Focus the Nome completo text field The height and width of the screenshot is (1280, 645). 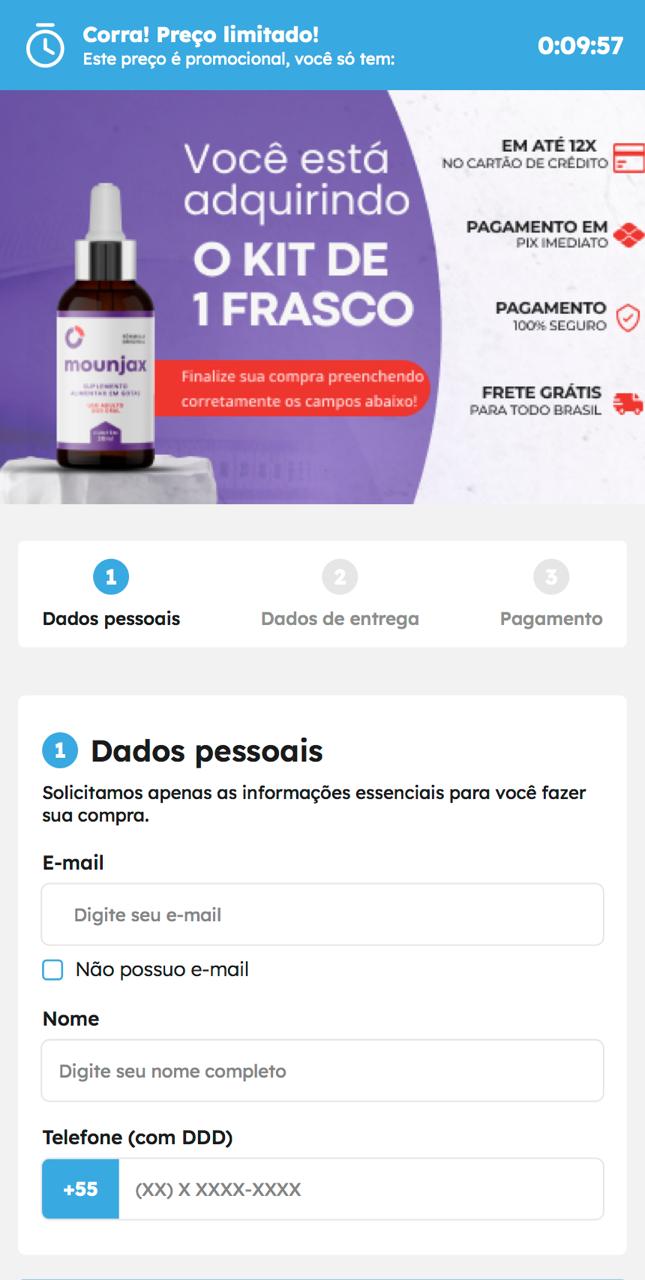pyautogui.click(x=322, y=1071)
